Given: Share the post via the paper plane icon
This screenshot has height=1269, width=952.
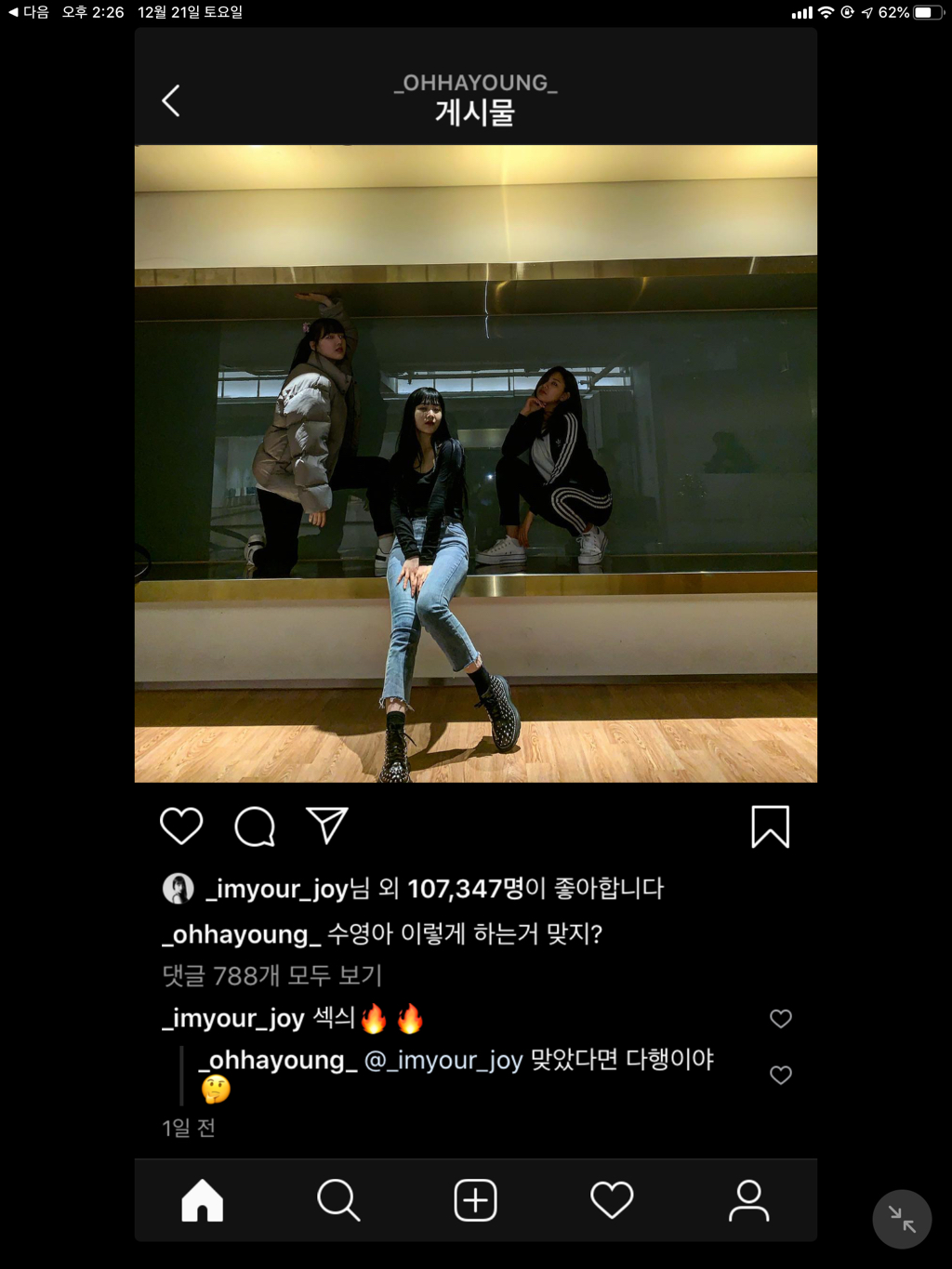Looking at the screenshot, I should point(326,826).
